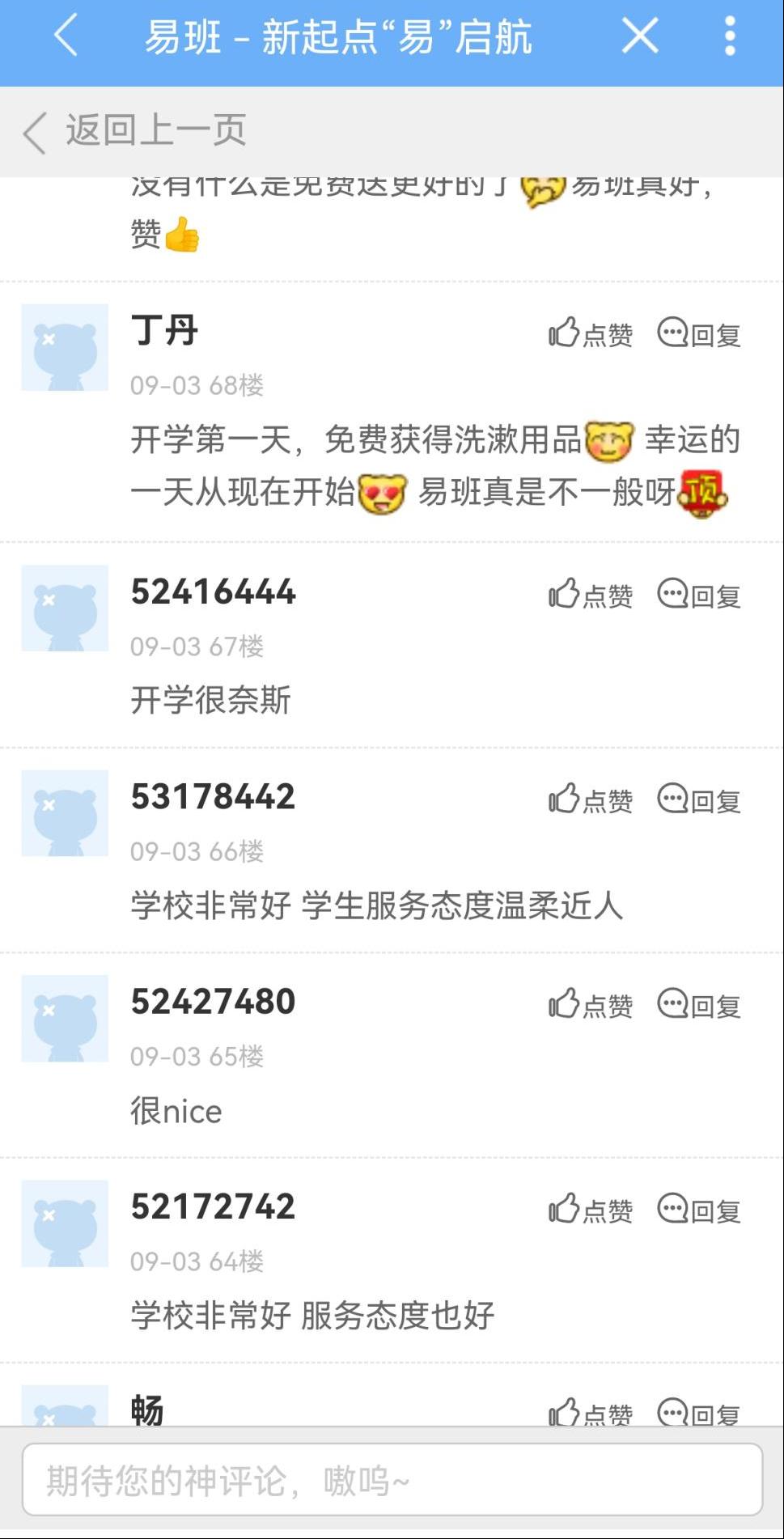The height and width of the screenshot is (1539, 784).
Task: Focus the comment input box
Action: 392,1480
